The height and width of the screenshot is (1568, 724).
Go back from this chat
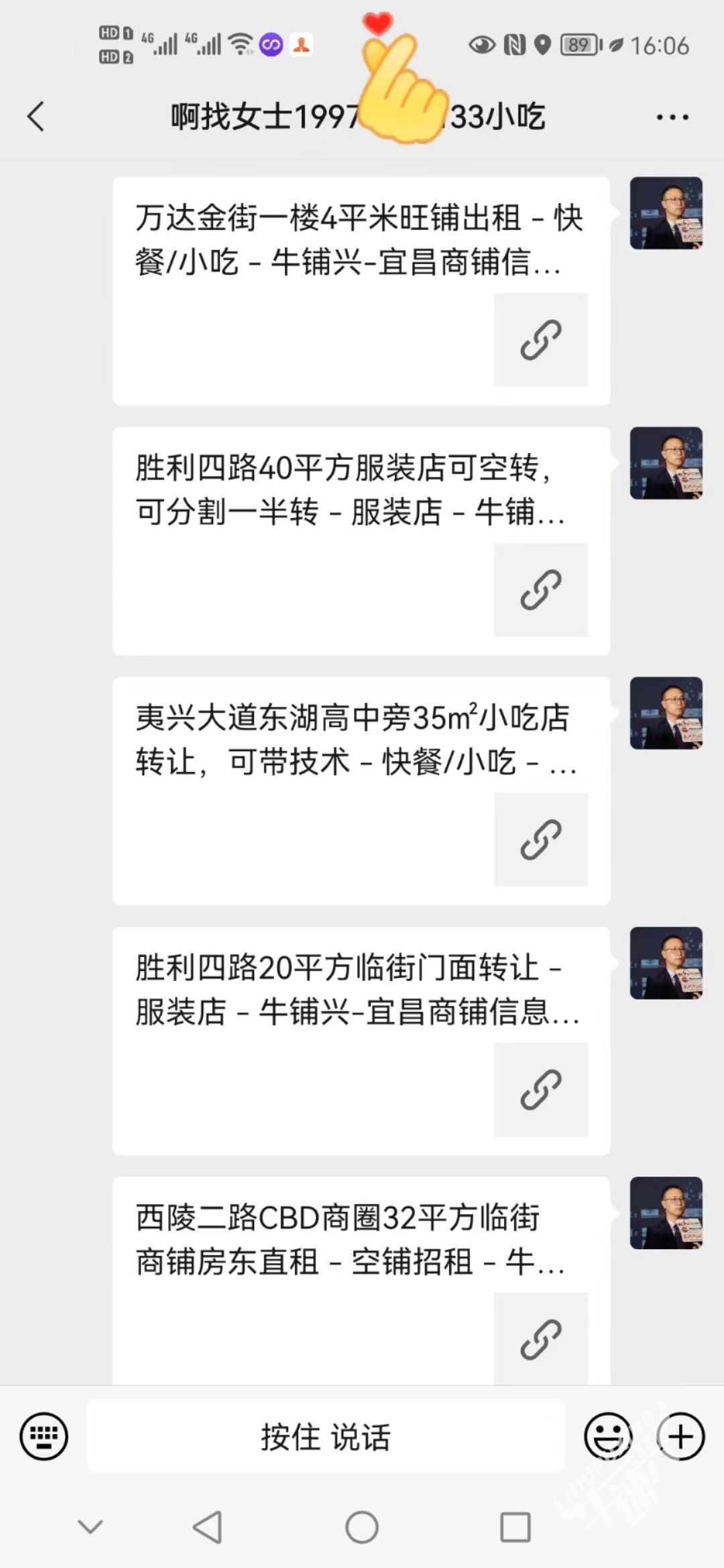[x=36, y=117]
